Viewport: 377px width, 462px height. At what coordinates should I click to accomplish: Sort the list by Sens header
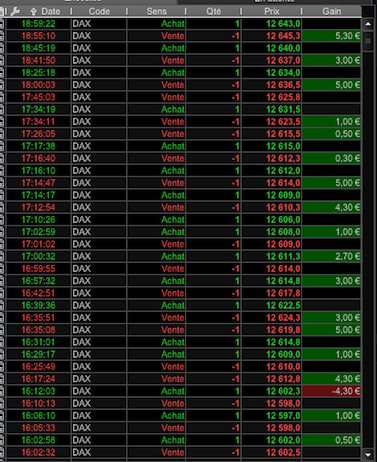pyautogui.click(x=156, y=12)
